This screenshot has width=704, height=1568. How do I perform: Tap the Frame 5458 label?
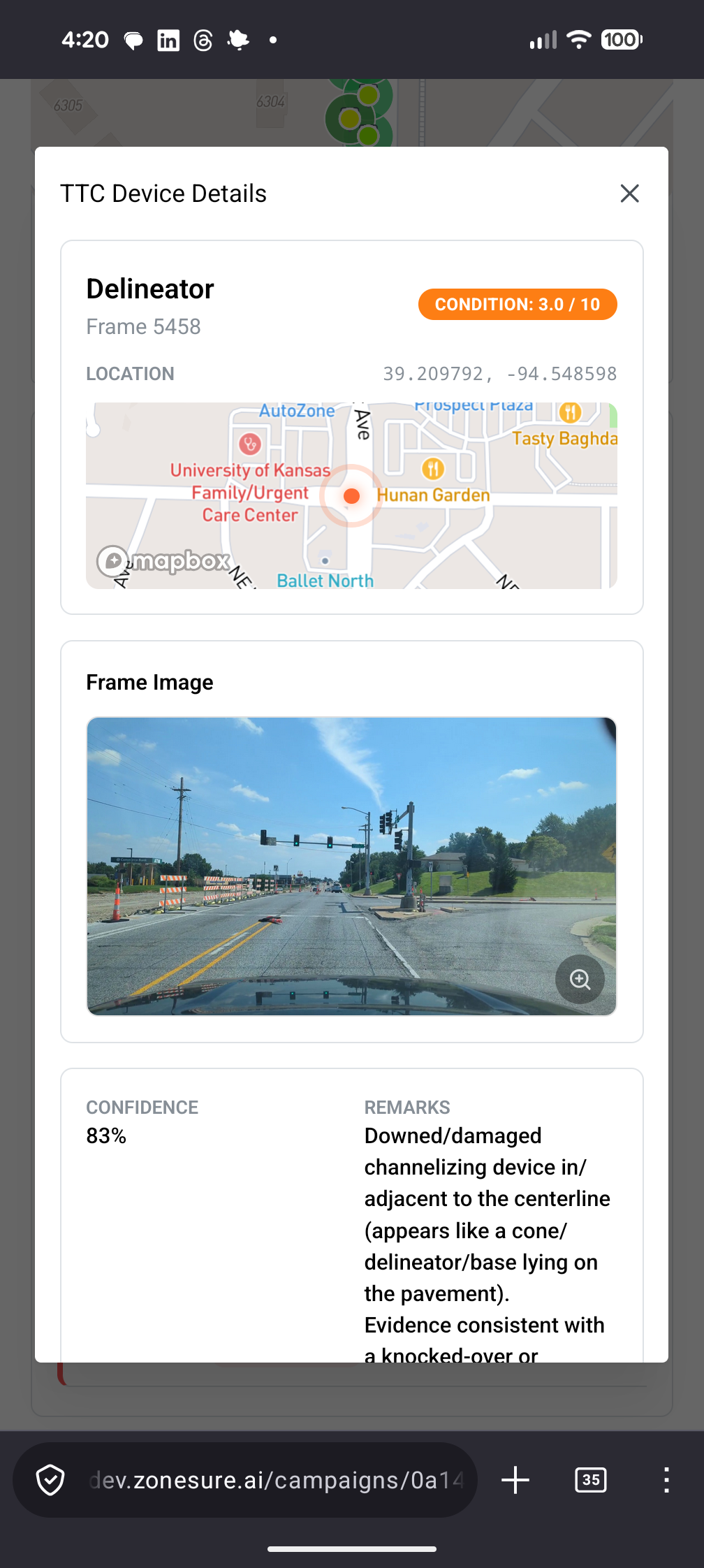143,326
